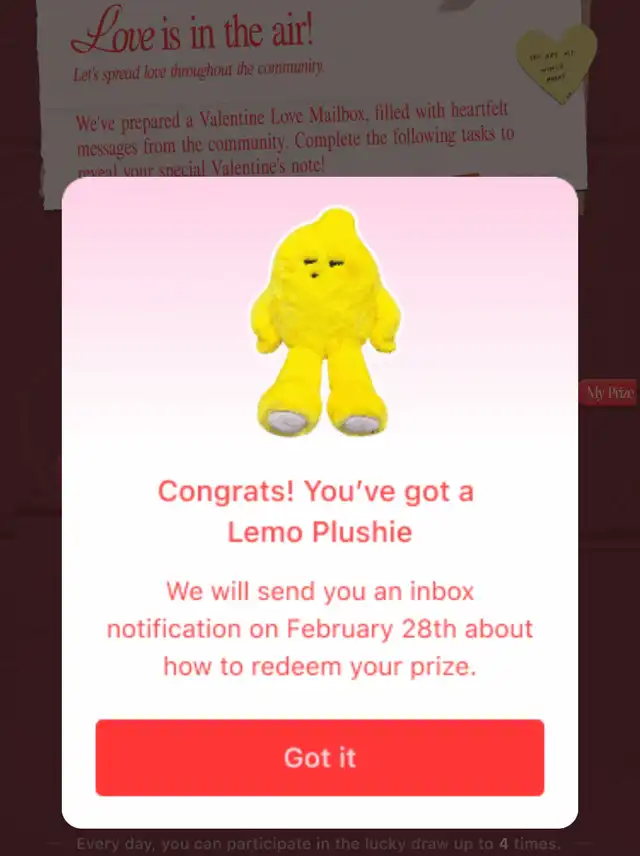Image resolution: width=640 pixels, height=856 pixels.
Task: Open My Prize side tab
Action: [x=609, y=393]
